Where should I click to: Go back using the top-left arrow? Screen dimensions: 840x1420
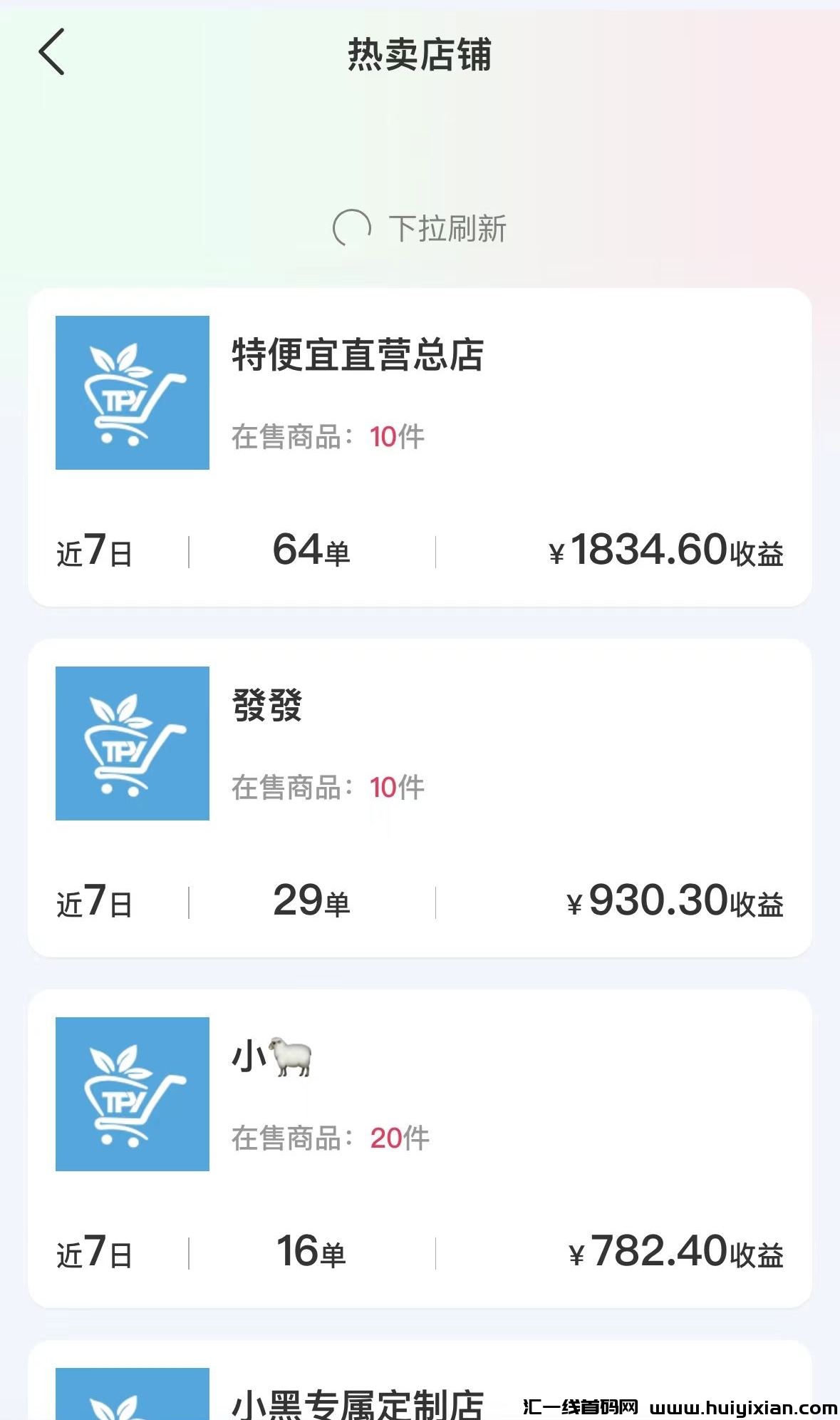tap(52, 52)
